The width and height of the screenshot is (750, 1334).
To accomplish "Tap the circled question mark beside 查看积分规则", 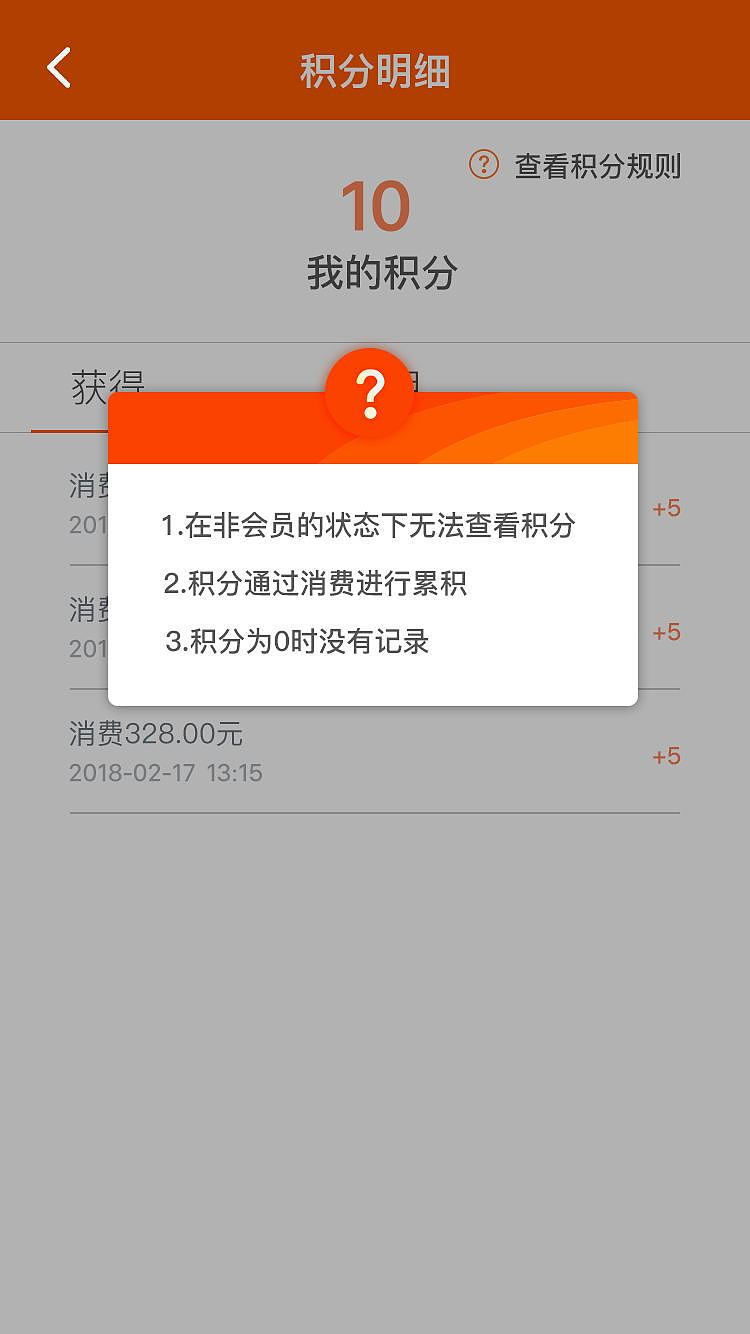I will pos(484,166).
